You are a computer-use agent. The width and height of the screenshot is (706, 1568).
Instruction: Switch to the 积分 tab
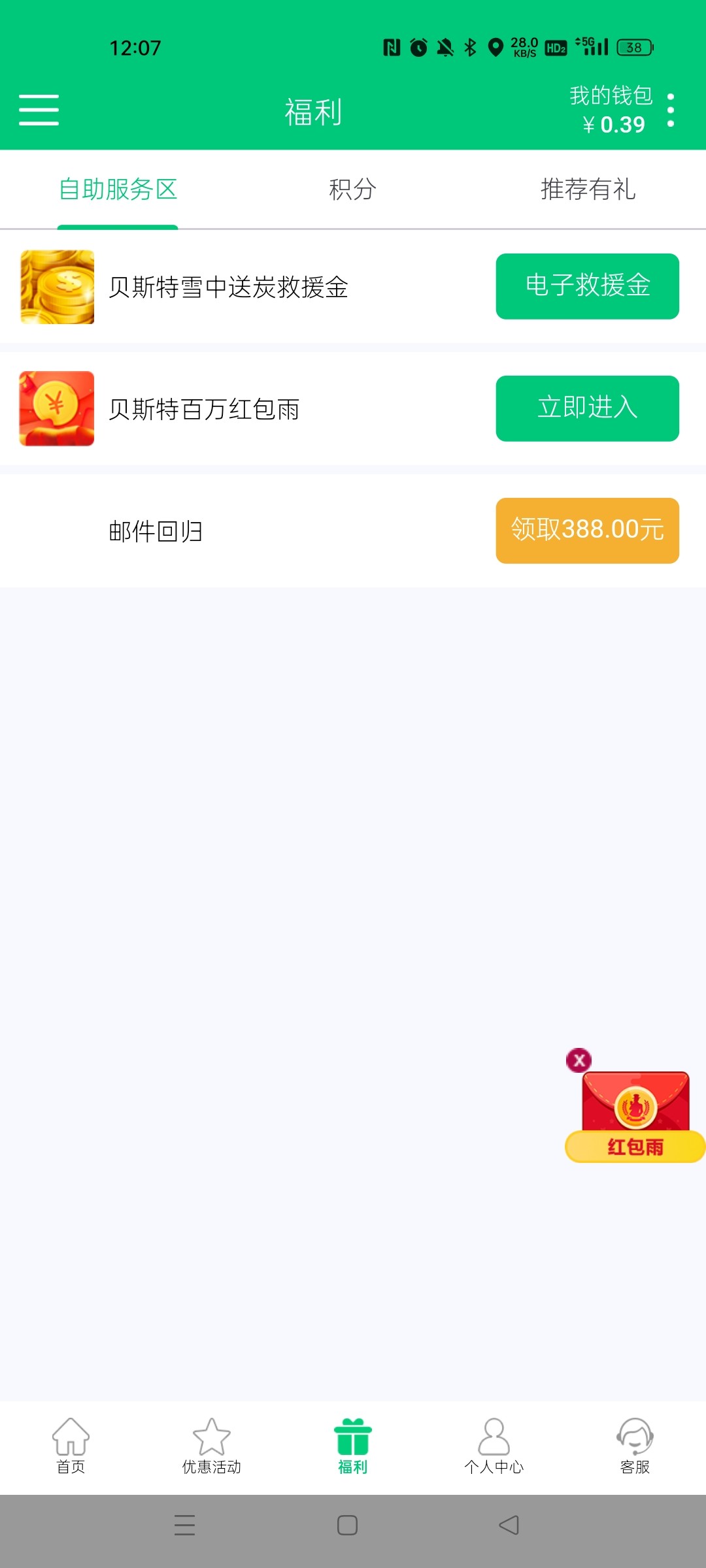pyautogui.click(x=352, y=189)
